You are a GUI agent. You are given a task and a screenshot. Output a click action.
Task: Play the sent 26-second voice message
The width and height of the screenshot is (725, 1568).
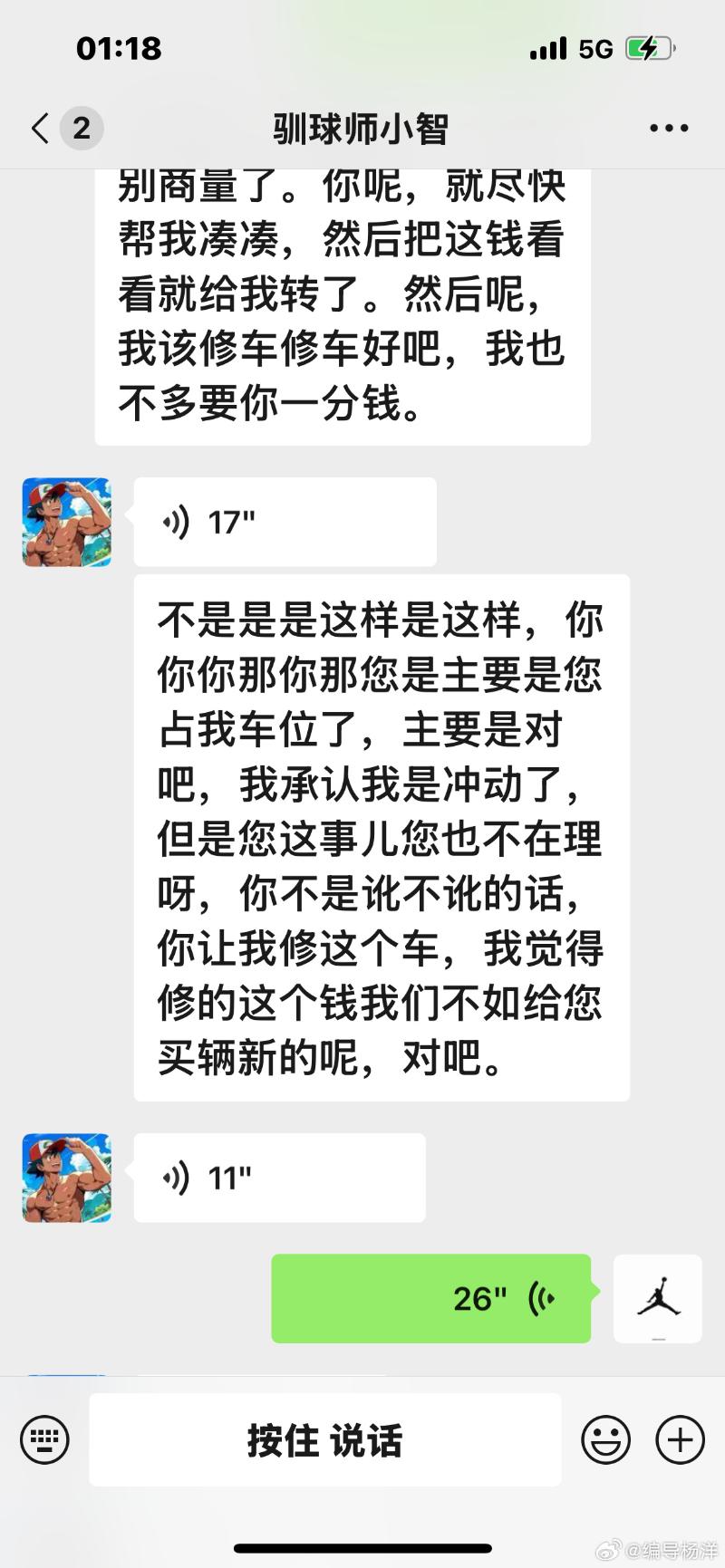click(x=431, y=1298)
